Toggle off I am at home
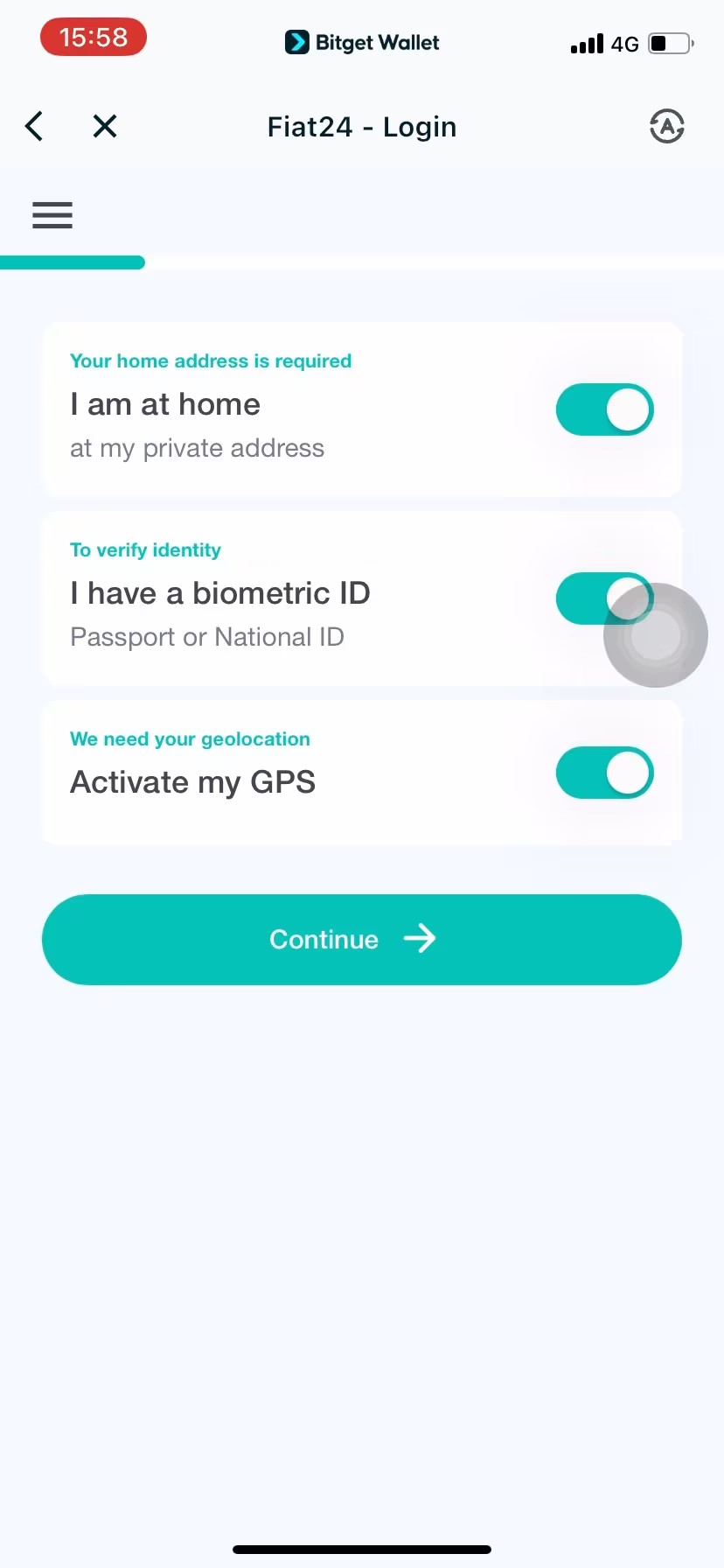Image resolution: width=724 pixels, height=1568 pixels. [x=604, y=409]
